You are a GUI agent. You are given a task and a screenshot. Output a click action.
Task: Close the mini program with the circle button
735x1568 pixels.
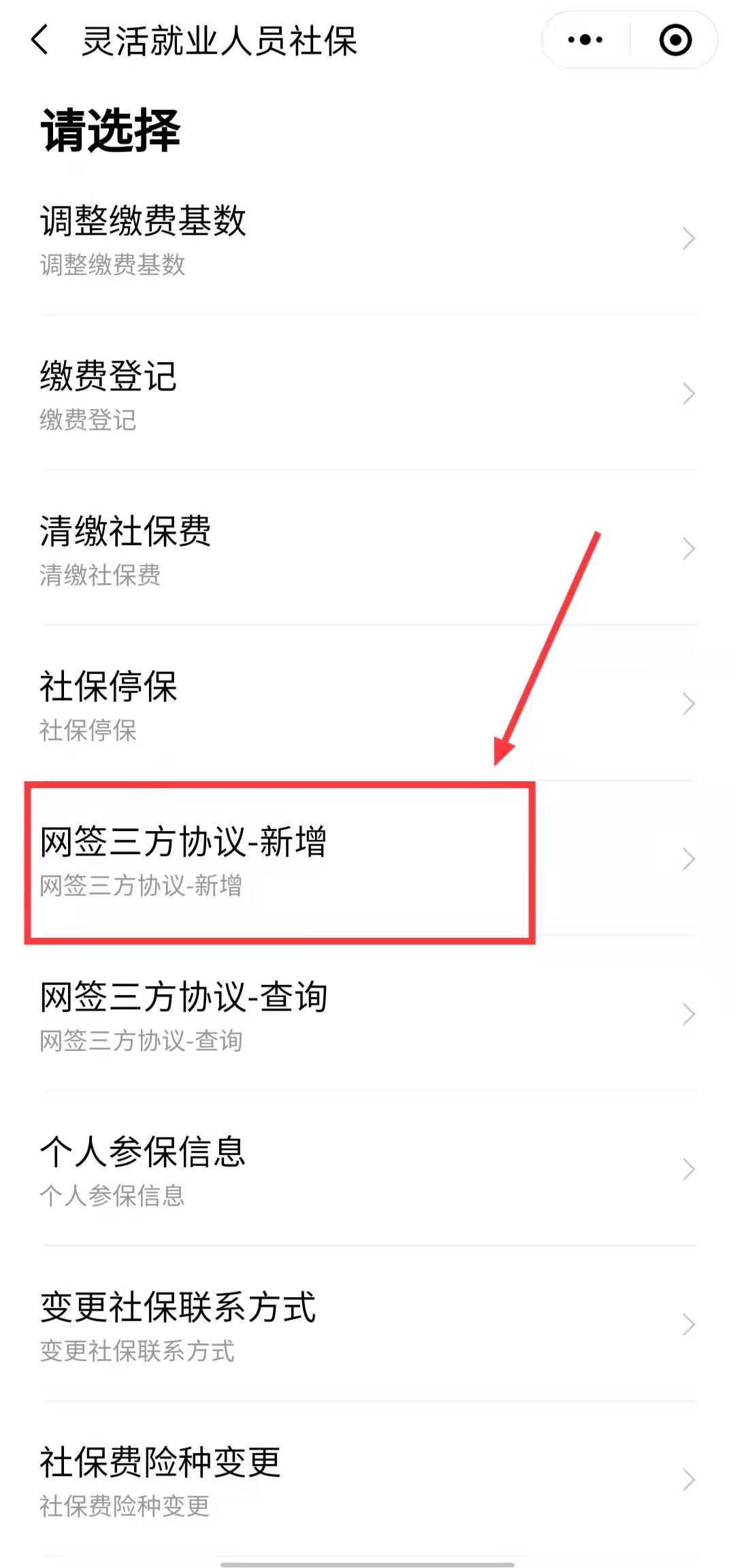pos(675,40)
